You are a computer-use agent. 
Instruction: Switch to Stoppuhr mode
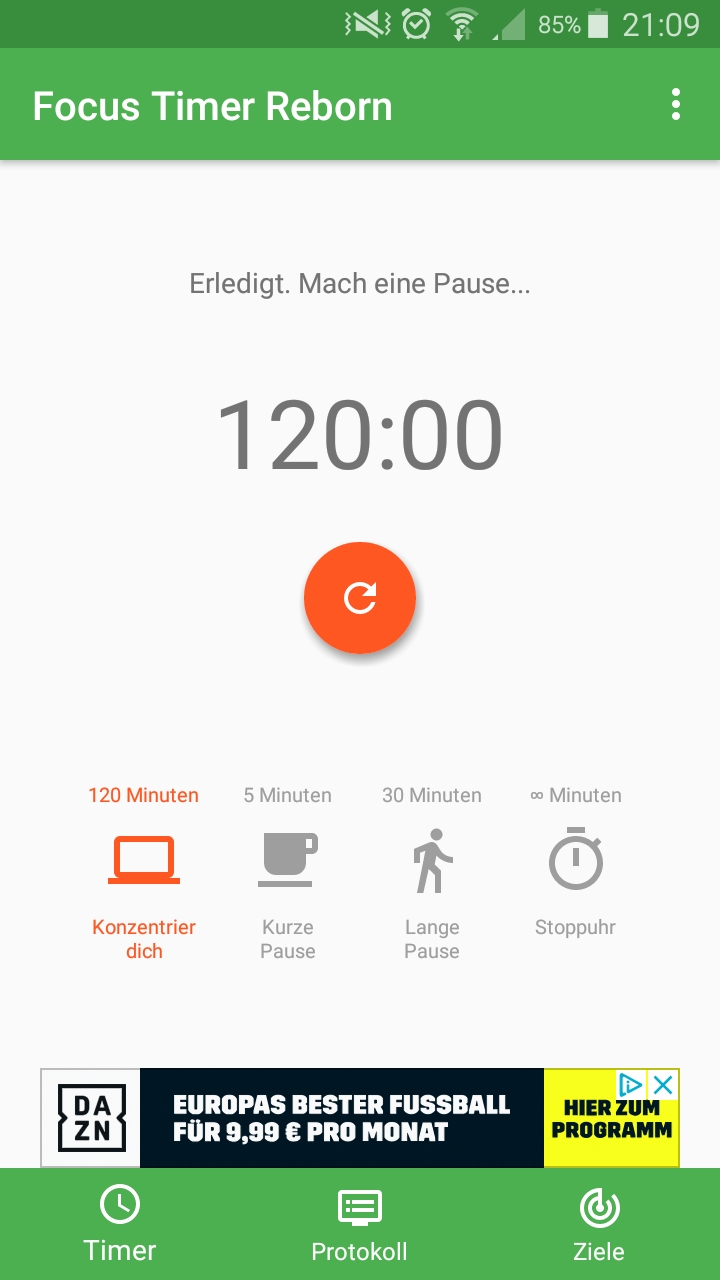tap(576, 860)
